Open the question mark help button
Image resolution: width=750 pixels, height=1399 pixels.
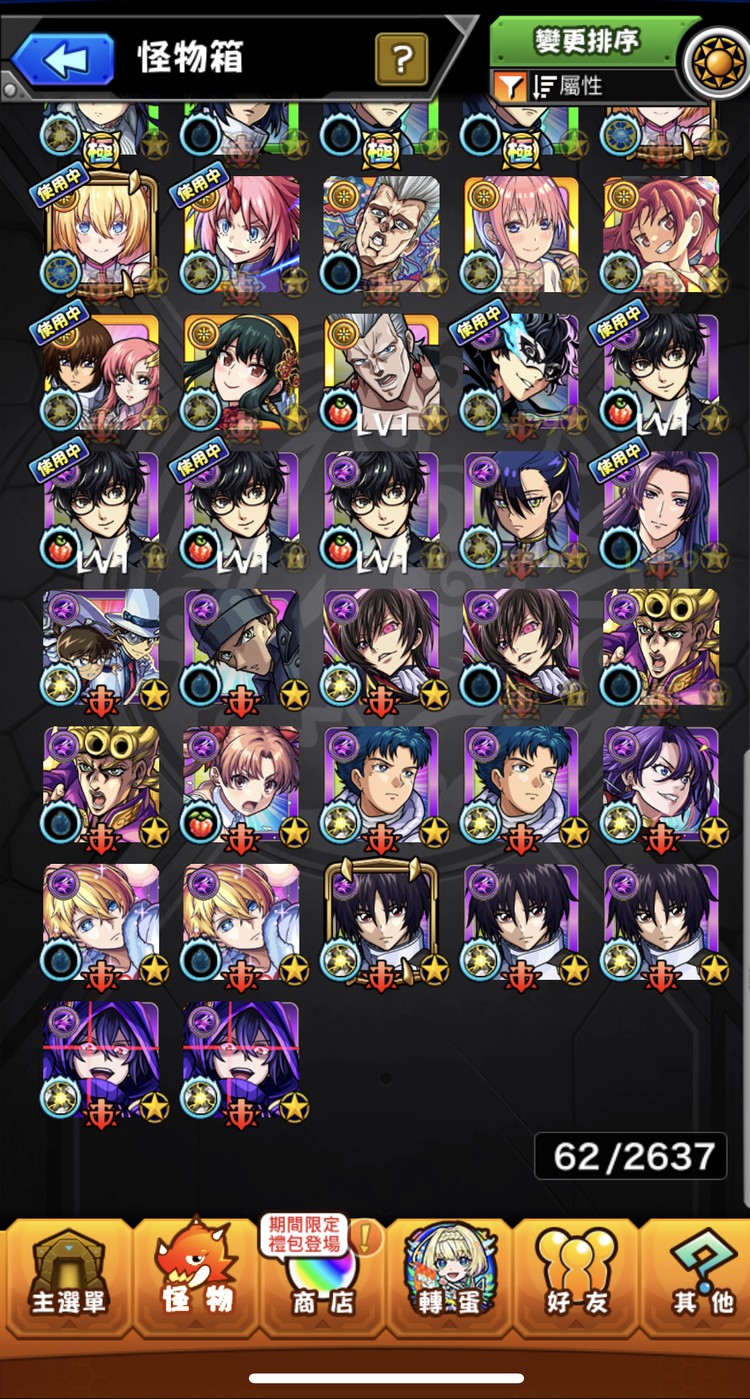401,59
